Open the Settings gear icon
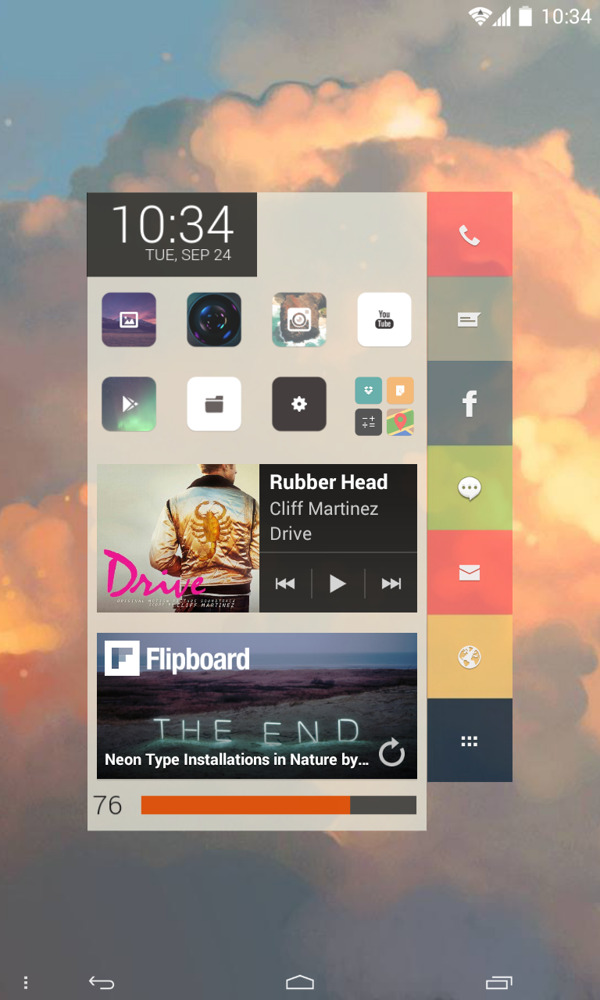This screenshot has height=1000, width=600. click(x=299, y=404)
